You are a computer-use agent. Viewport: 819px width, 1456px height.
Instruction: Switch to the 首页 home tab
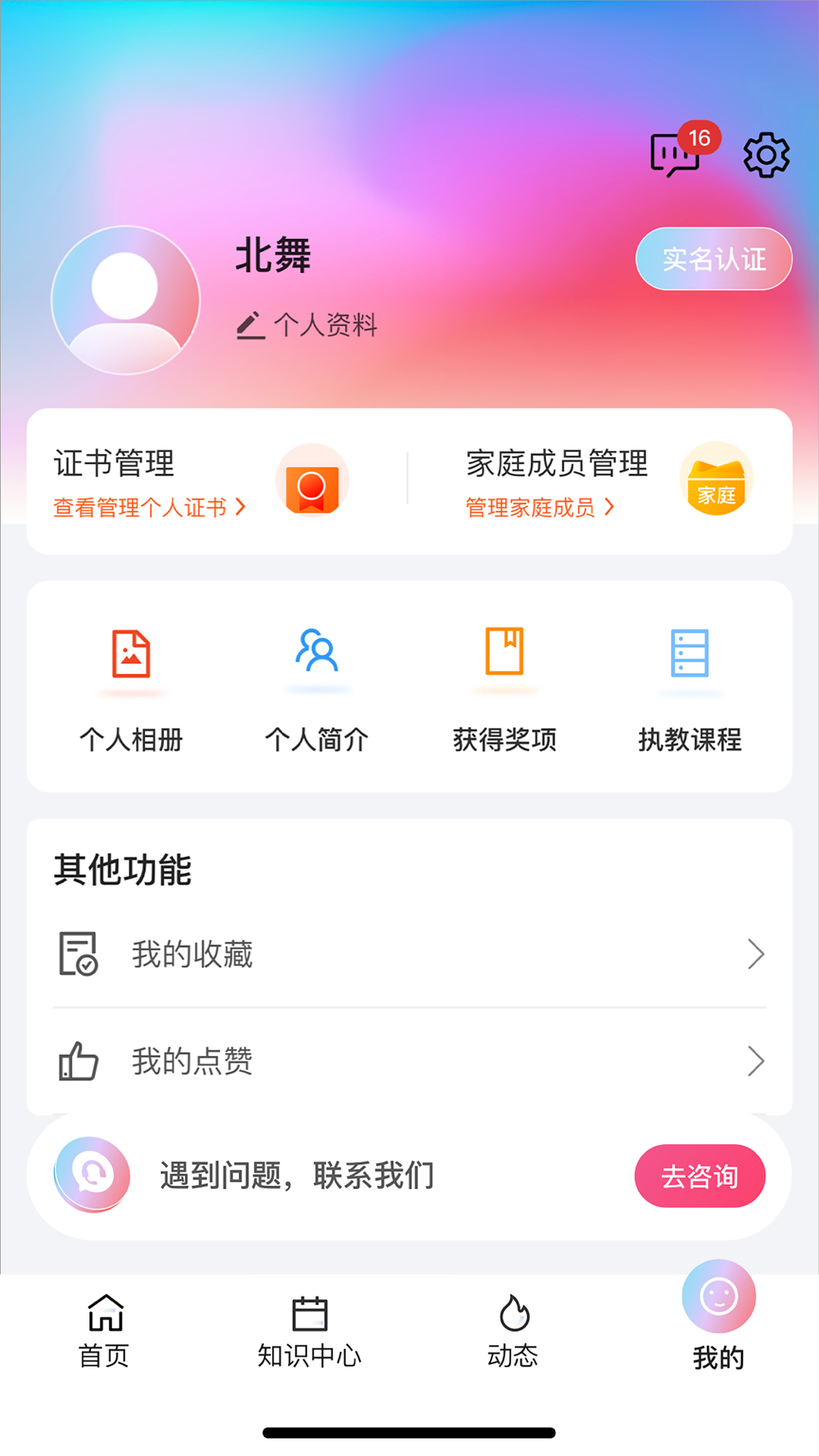[104, 1331]
